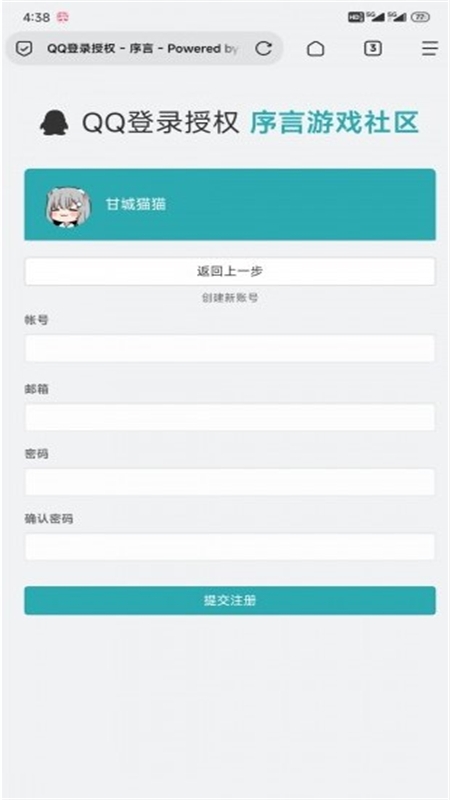Focus the 帐号 input field
The image size is (450, 800).
coord(230,348)
